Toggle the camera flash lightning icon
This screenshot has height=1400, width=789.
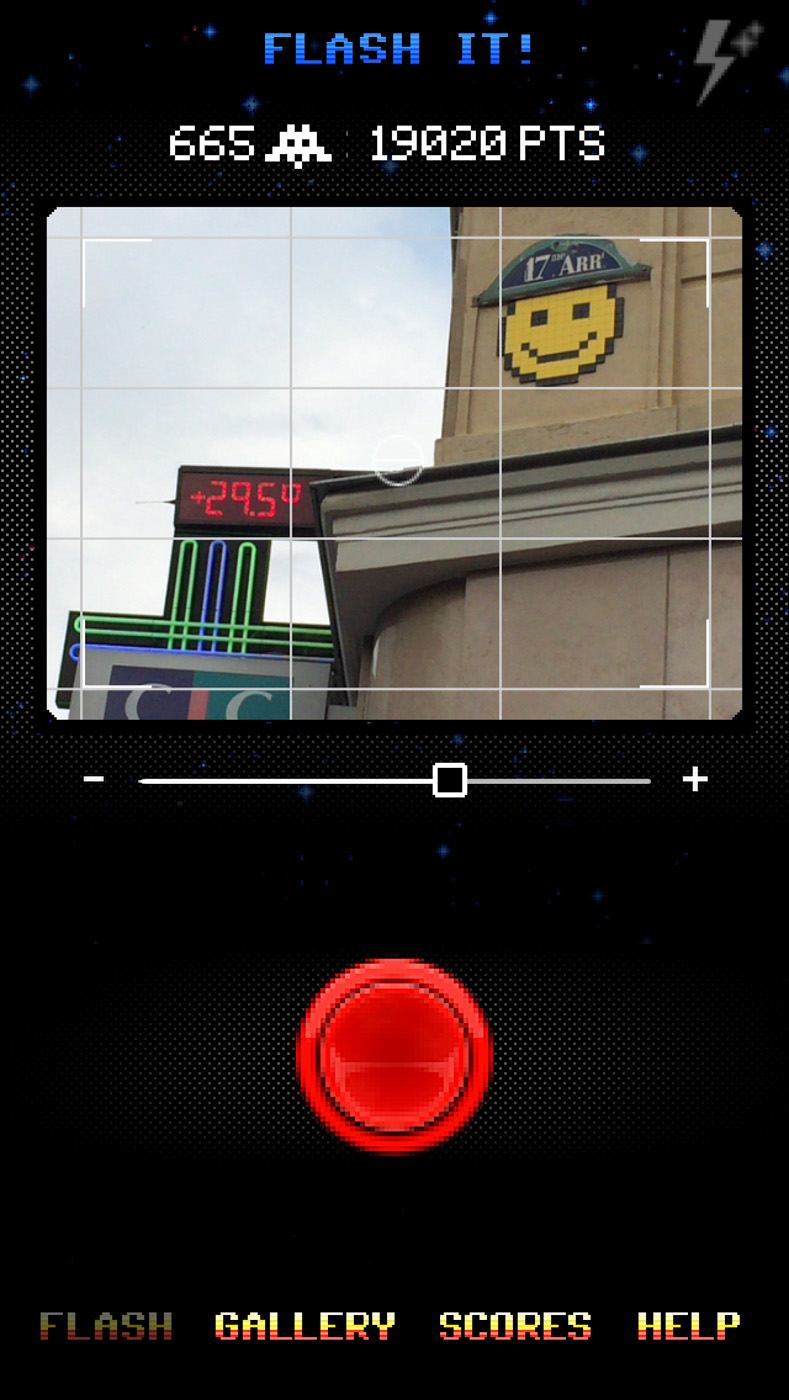(728, 60)
